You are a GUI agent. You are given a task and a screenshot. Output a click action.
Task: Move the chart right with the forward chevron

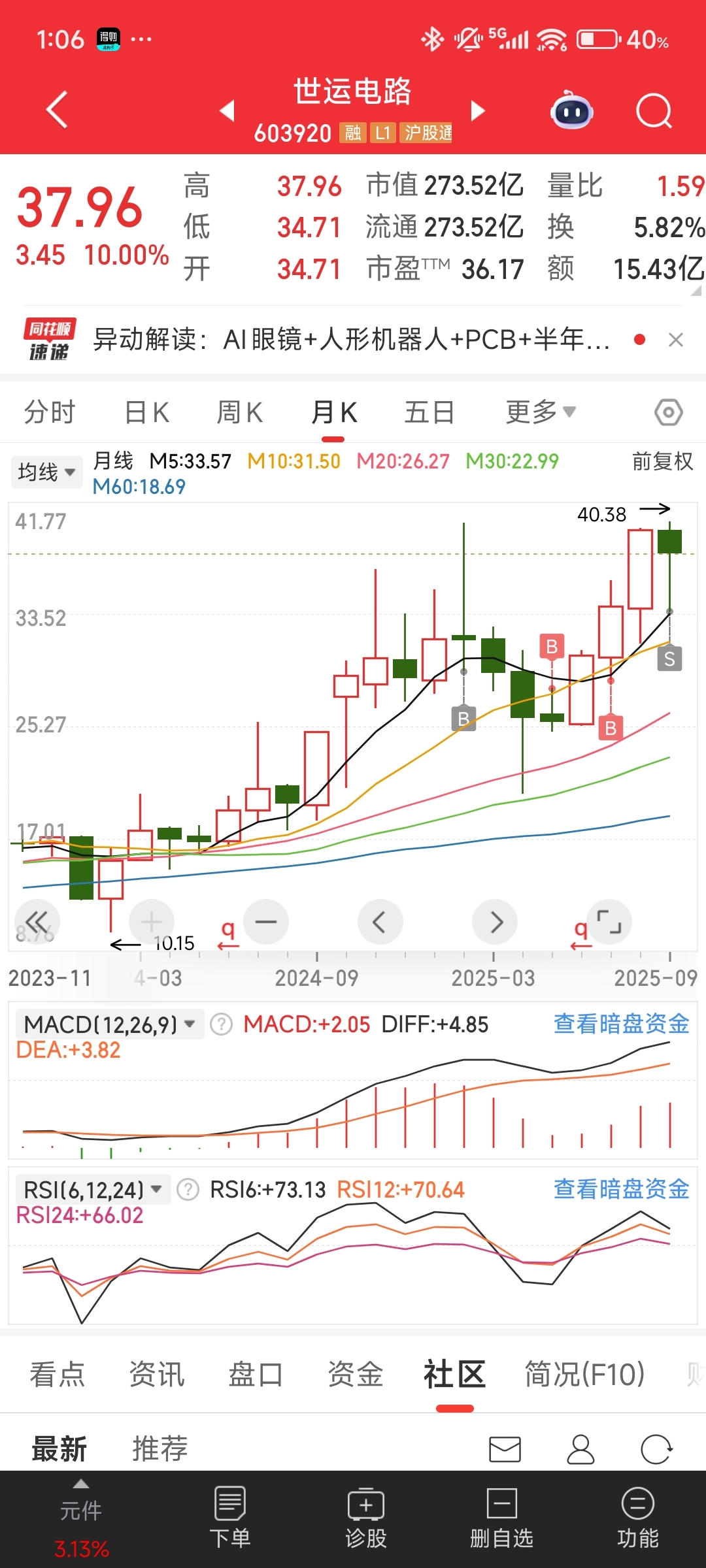click(495, 922)
